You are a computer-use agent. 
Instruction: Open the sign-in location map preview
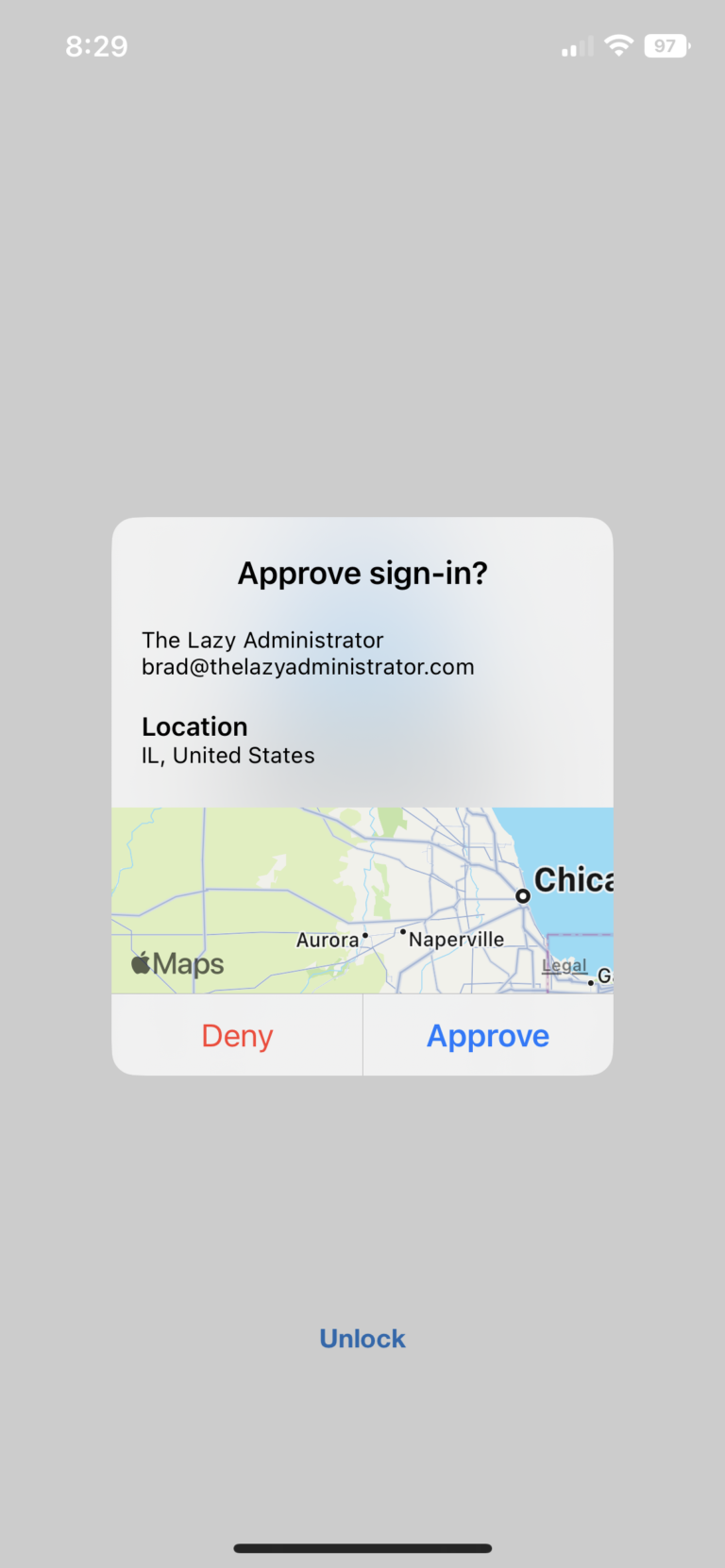362,900
